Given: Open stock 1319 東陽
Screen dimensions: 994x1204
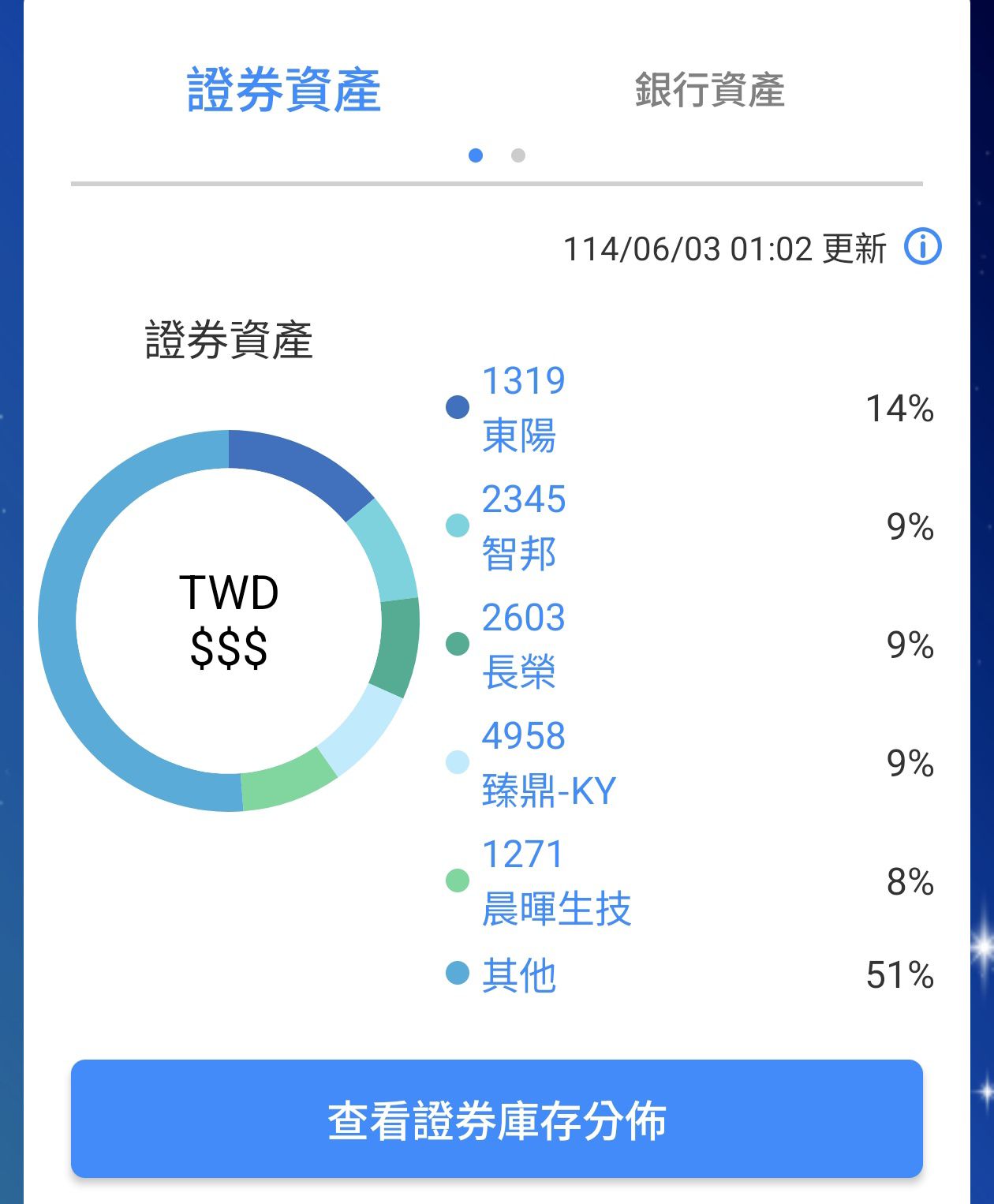Looking at the screenshot, I should [524, 408].
